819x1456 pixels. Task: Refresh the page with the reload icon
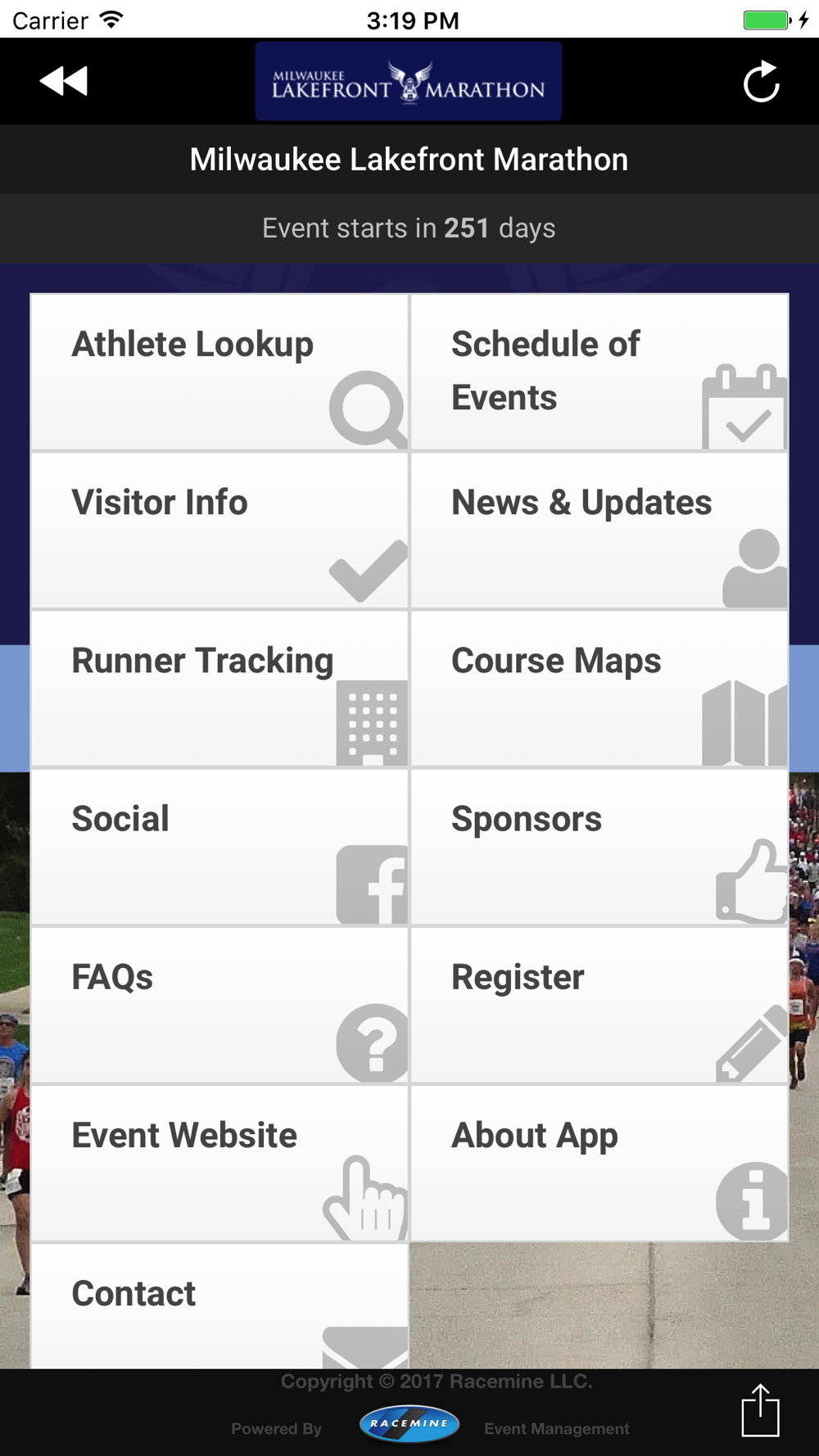(x=761, y=81)
